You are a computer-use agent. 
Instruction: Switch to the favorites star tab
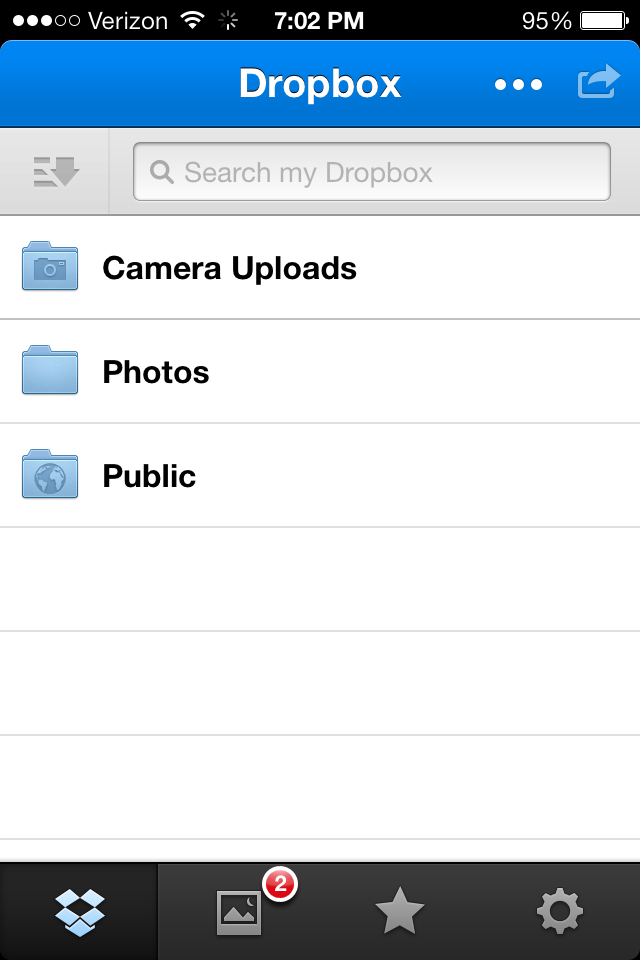[400, 911]
